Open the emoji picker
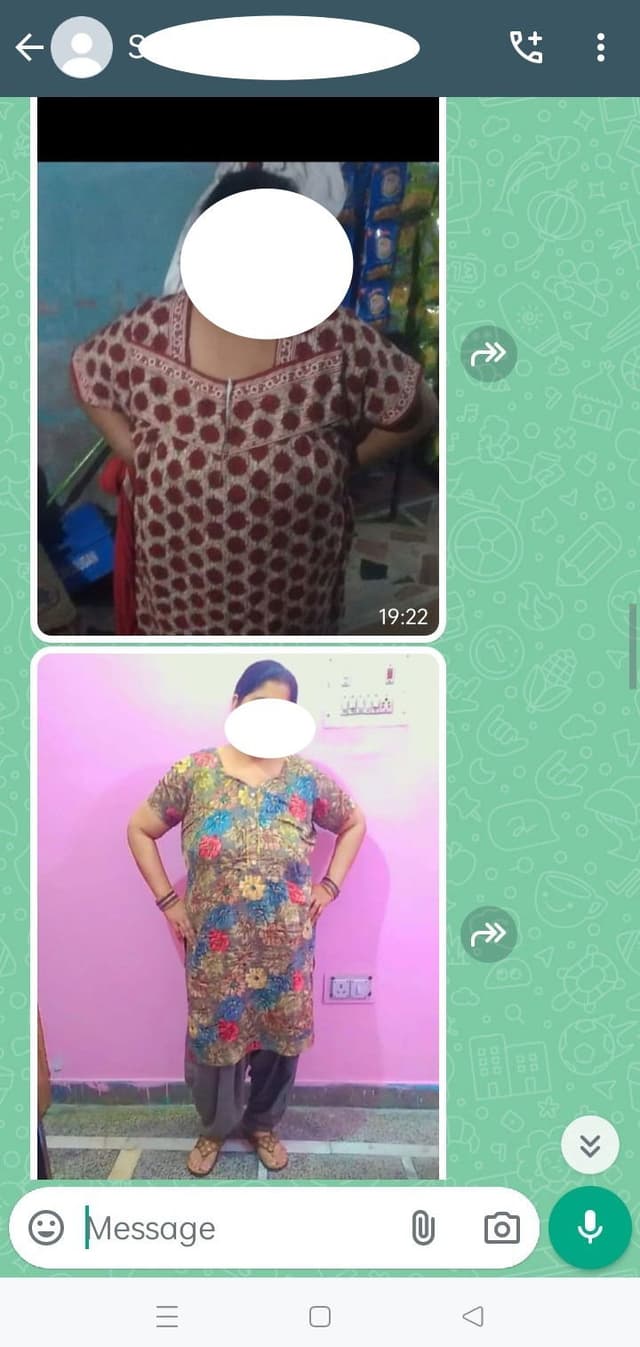 [x=46, y=1227]
